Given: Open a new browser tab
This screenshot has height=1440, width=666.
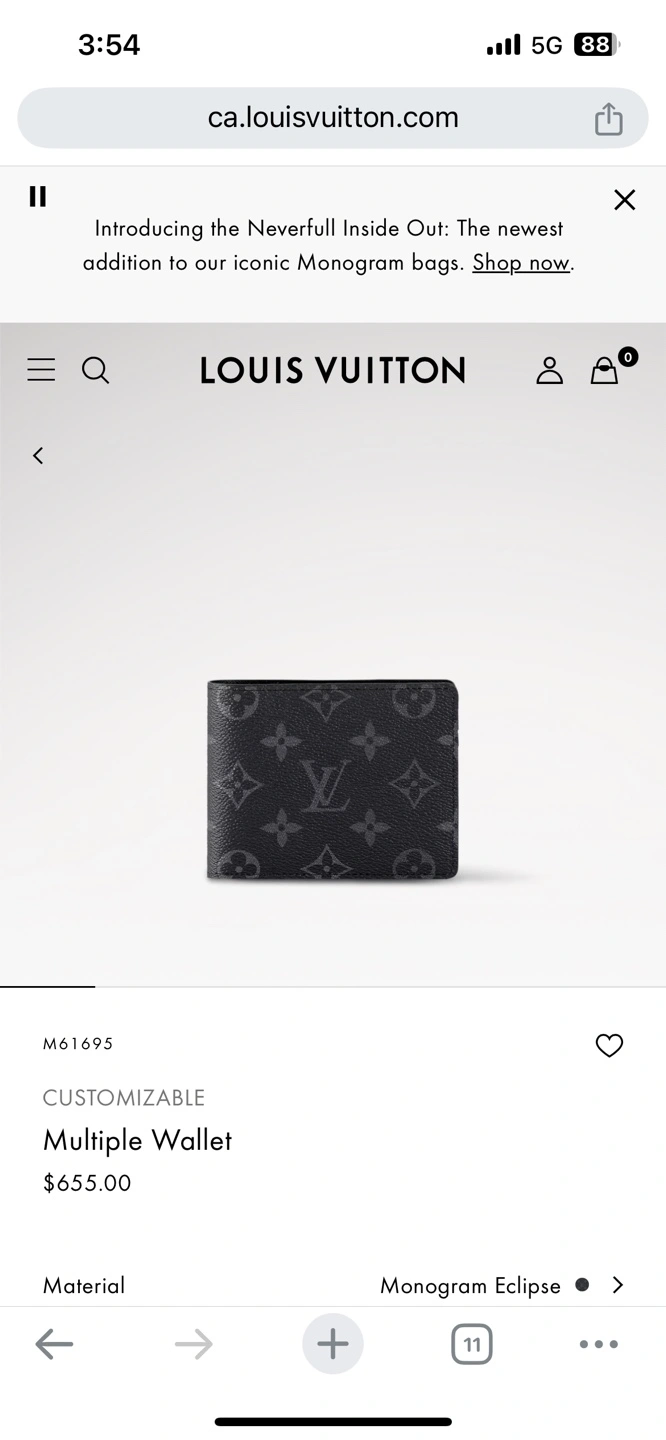Looking at the screenshot, I should [x=333, y=1344].
